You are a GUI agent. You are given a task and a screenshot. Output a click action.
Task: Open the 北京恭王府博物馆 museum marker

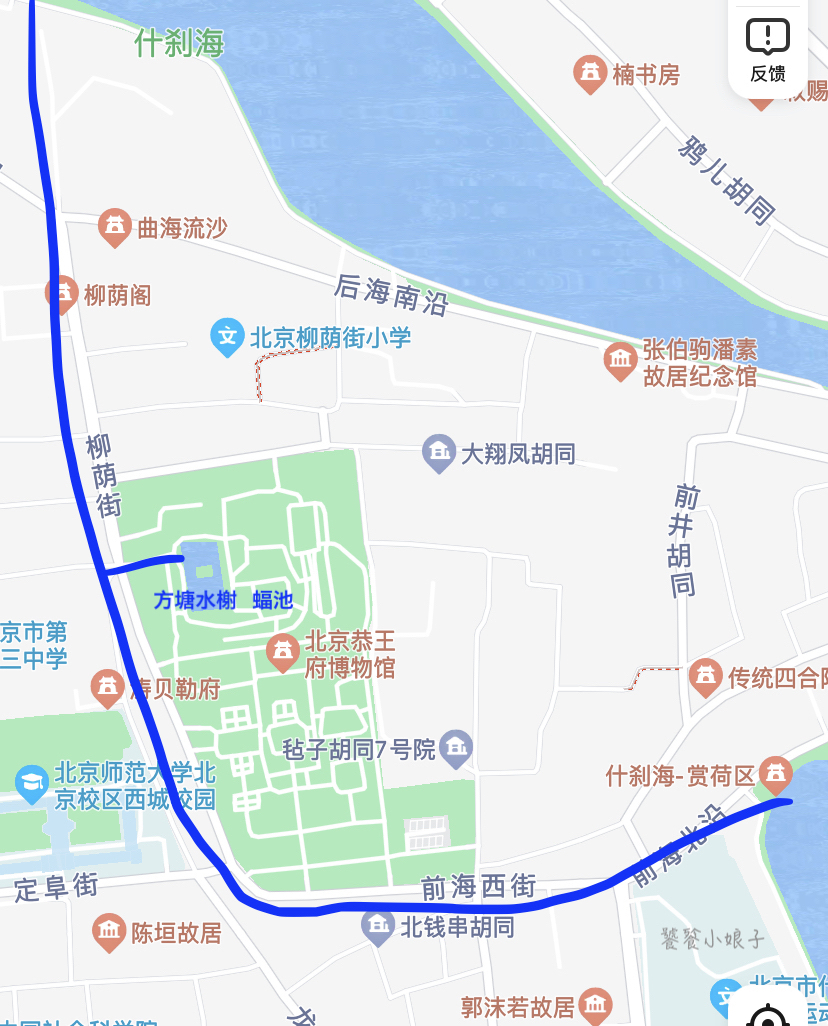282,651
